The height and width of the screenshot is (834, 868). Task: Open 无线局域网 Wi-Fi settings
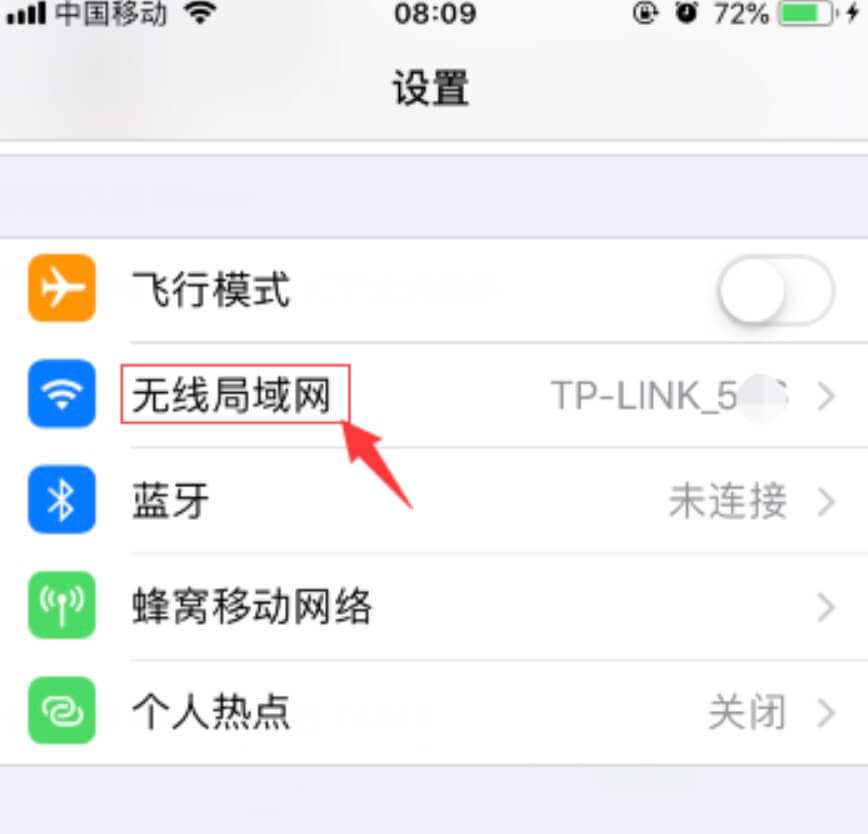coord(235,397)
